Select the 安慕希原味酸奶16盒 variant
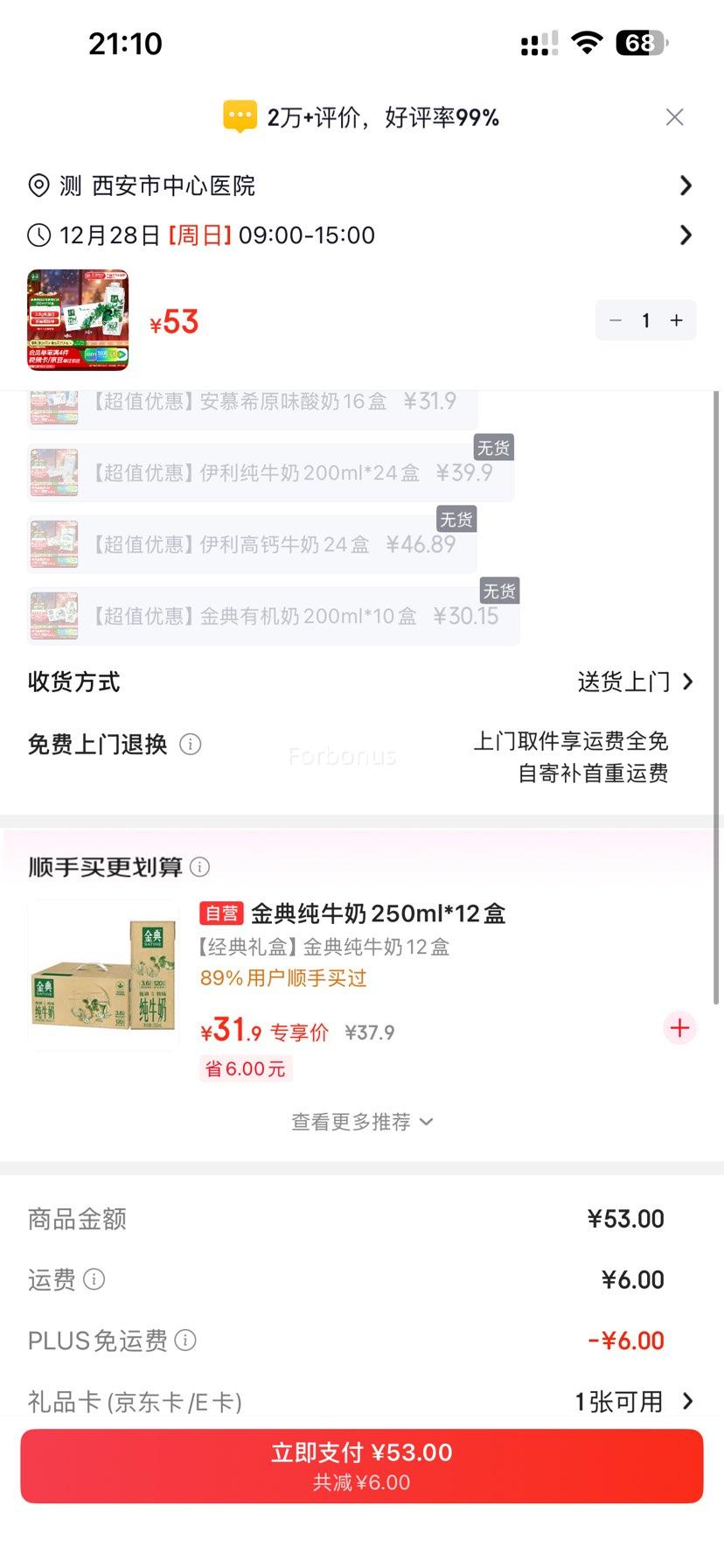This screenshot has height=1568, width=724. pos(245,401)
